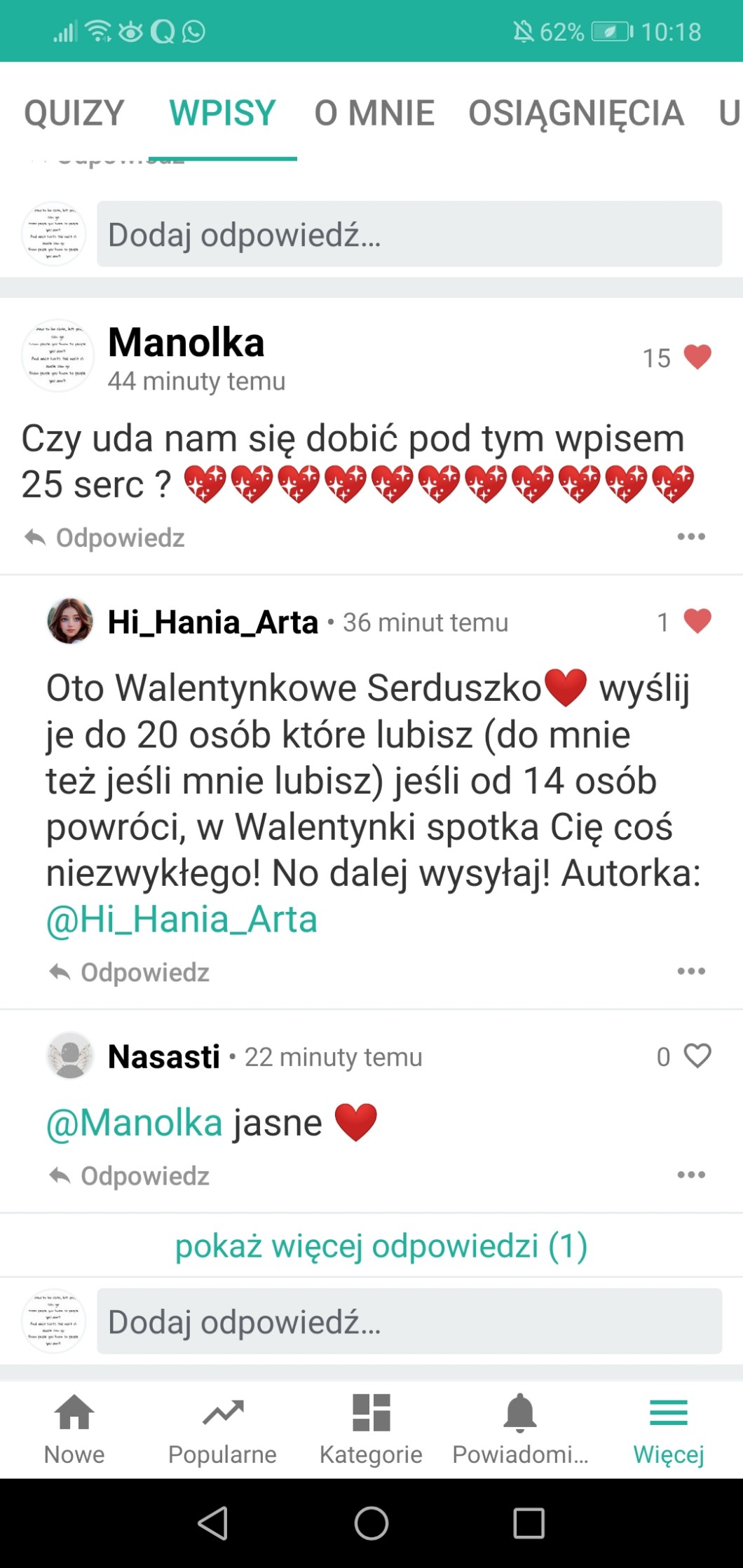Viewport: 743px width, 1568px height.
Task: Reply to Hi_Hania_Arta's comment
Action: tap(130, 973)
